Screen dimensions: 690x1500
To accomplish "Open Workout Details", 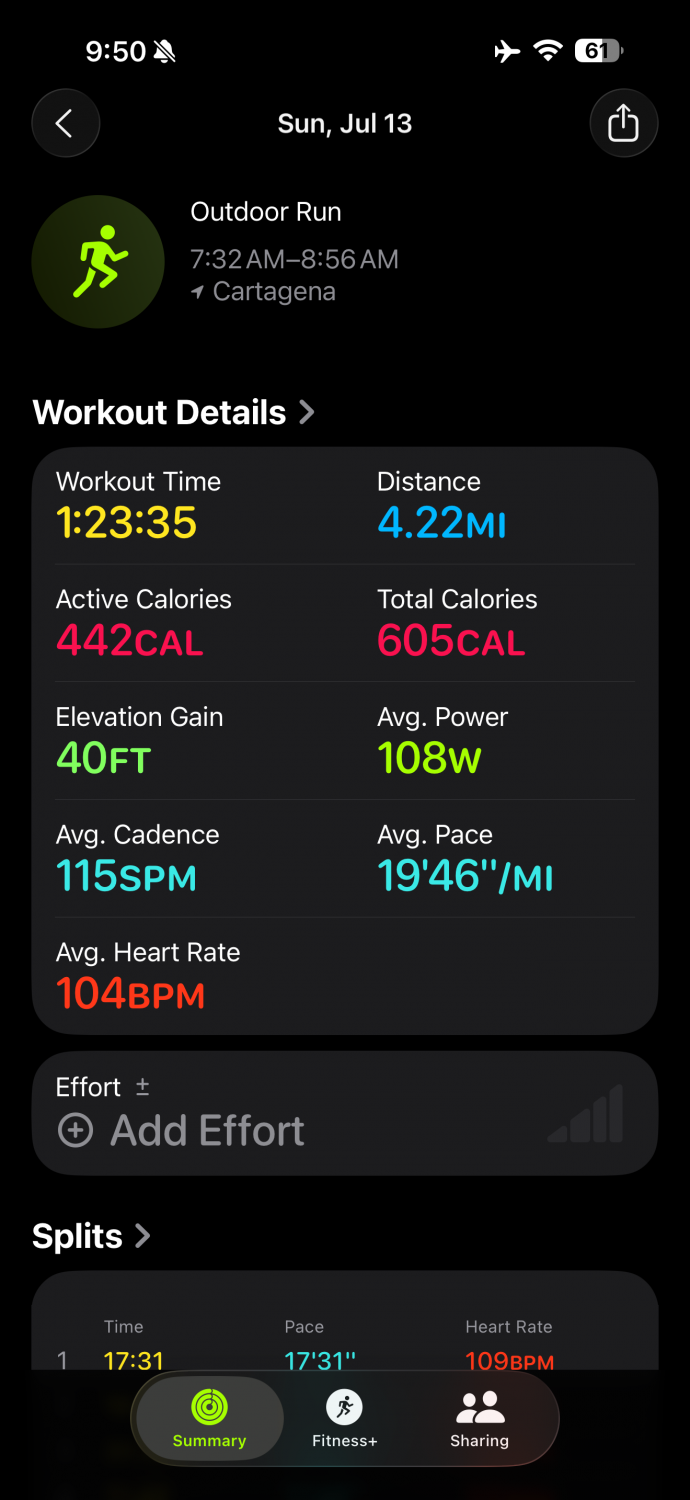I will [174, 412].
